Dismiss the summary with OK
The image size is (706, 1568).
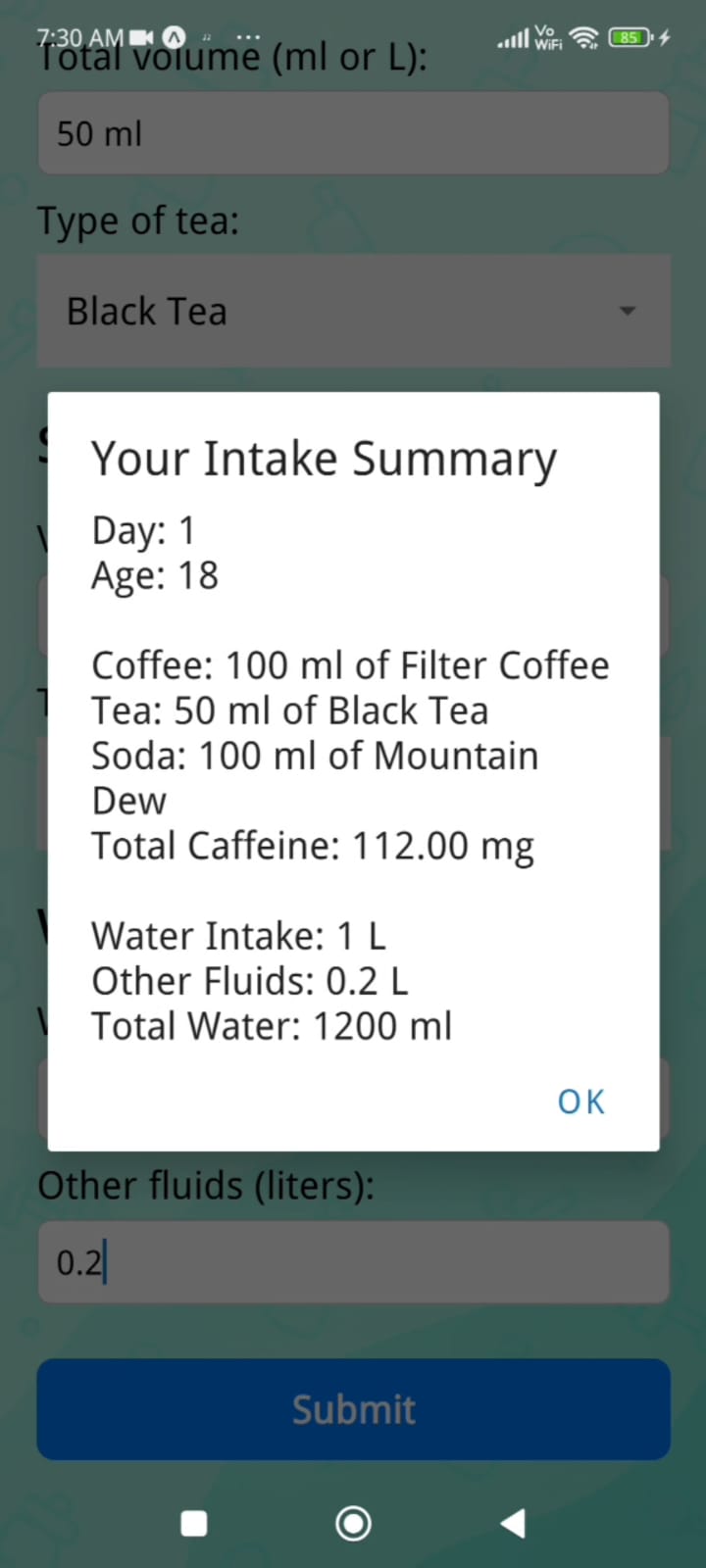pyautogui.click(x=580, y=1102)
